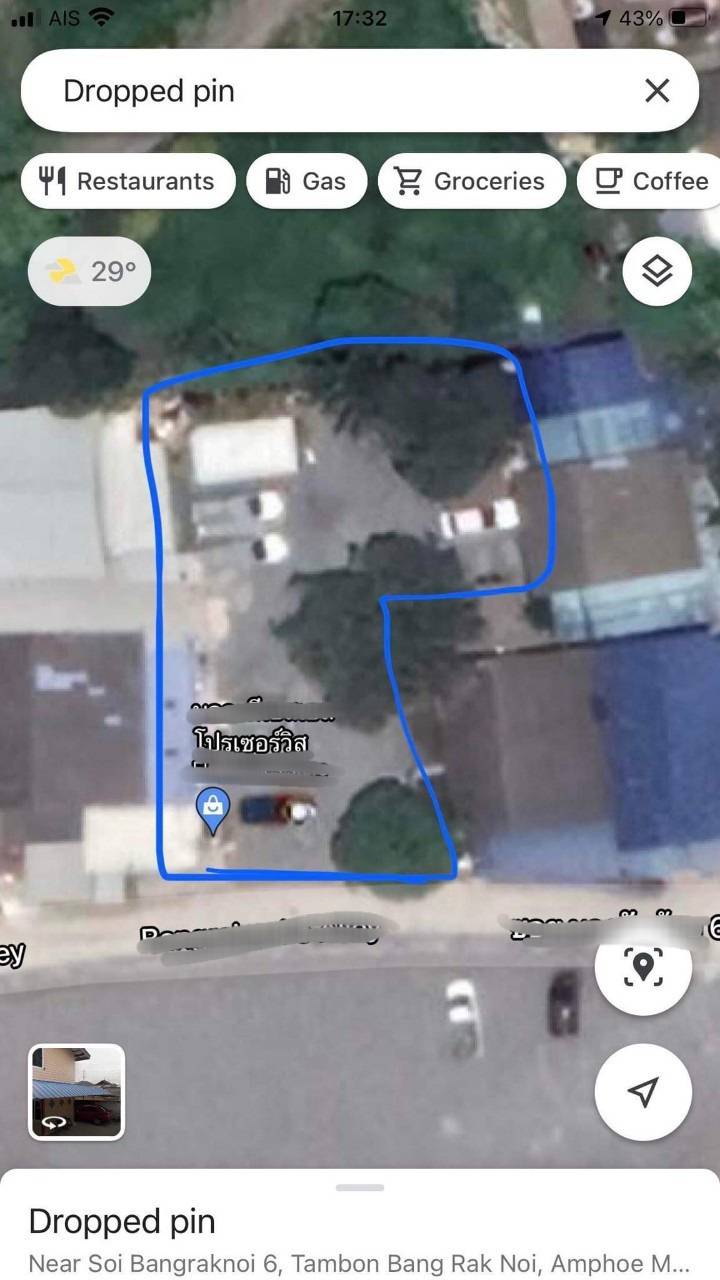720x1280 pixels.
Task: Show nearby Gas stations
Action: pos(307,181)
